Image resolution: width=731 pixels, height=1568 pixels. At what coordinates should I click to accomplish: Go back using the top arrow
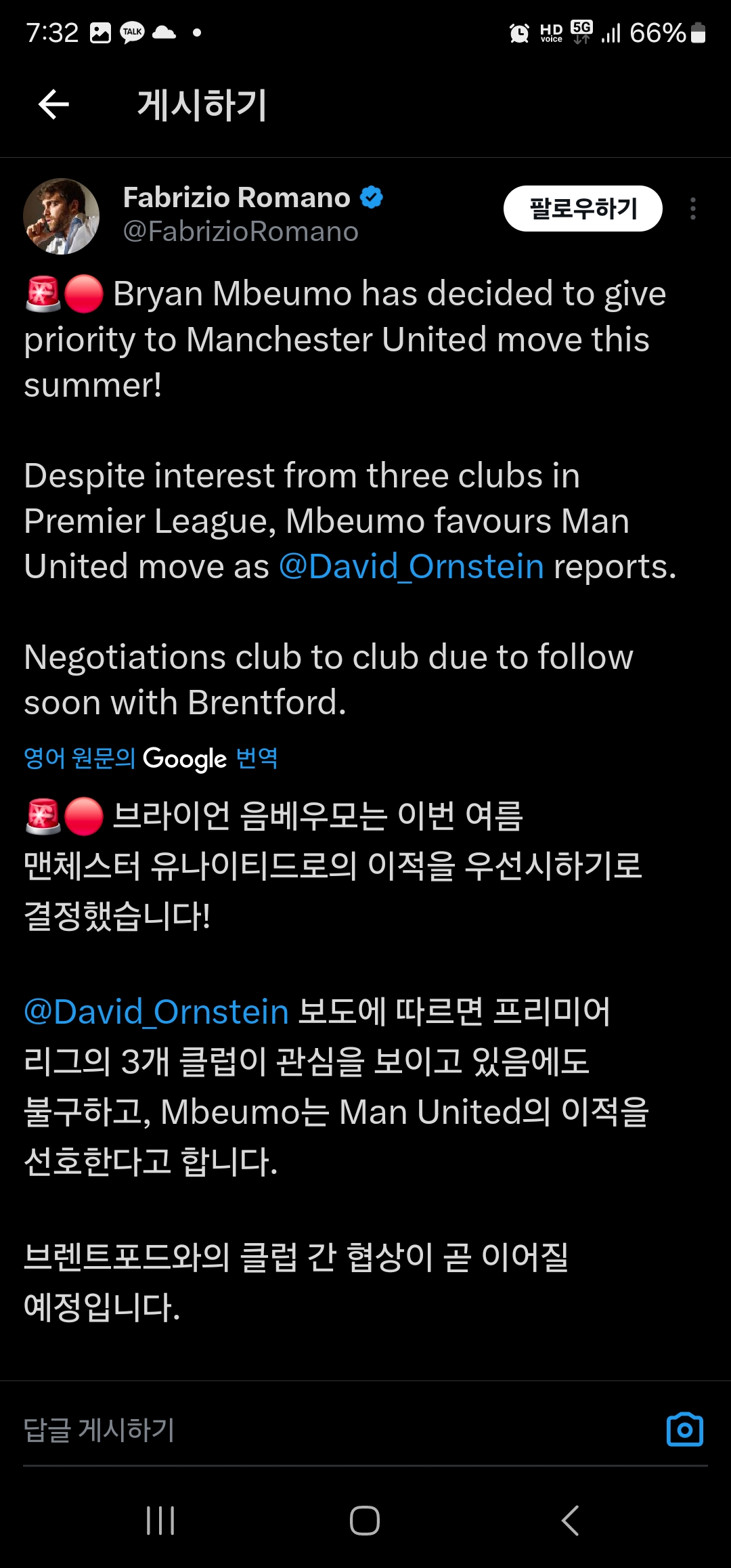tap(53, 104)
